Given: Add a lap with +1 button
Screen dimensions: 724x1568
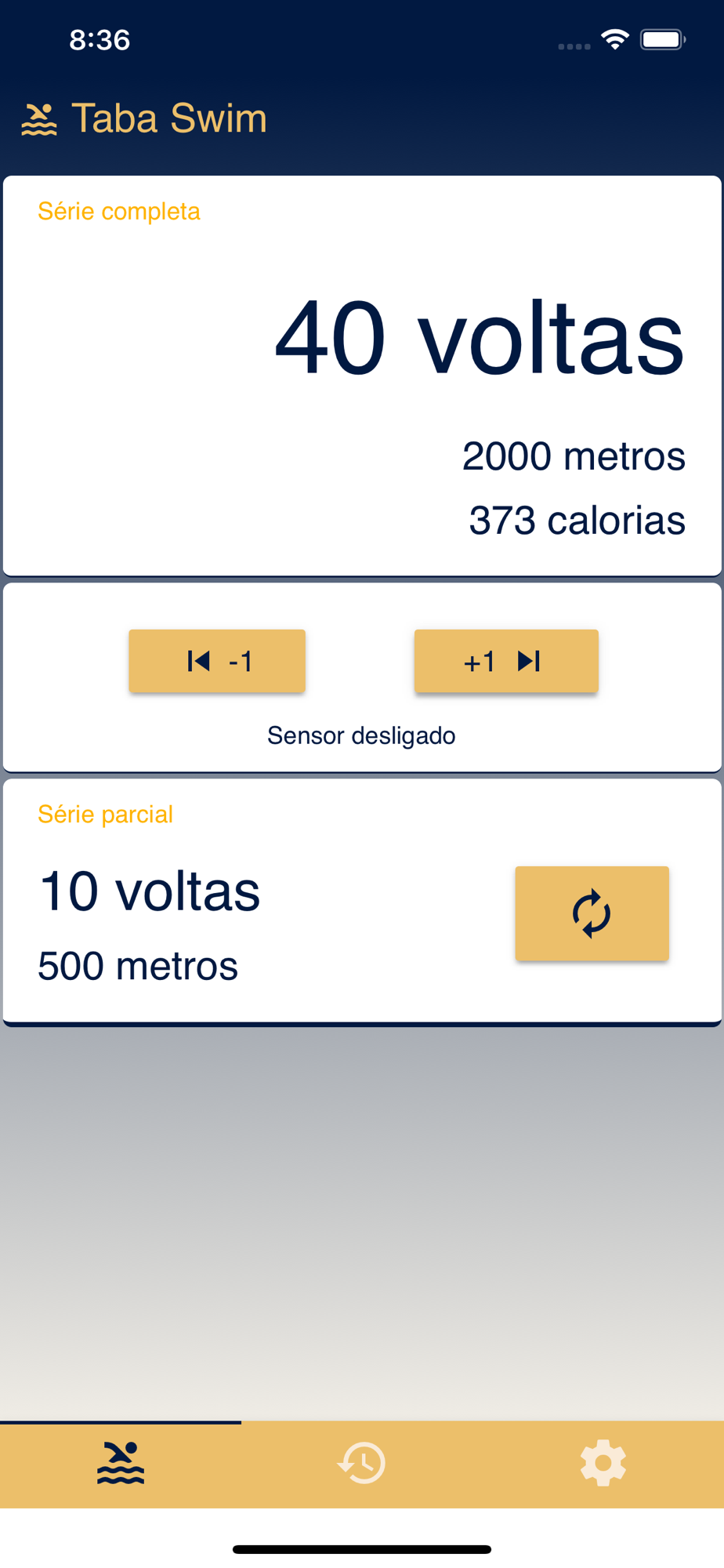Looking at the screenshot, I should coord(506,661).
